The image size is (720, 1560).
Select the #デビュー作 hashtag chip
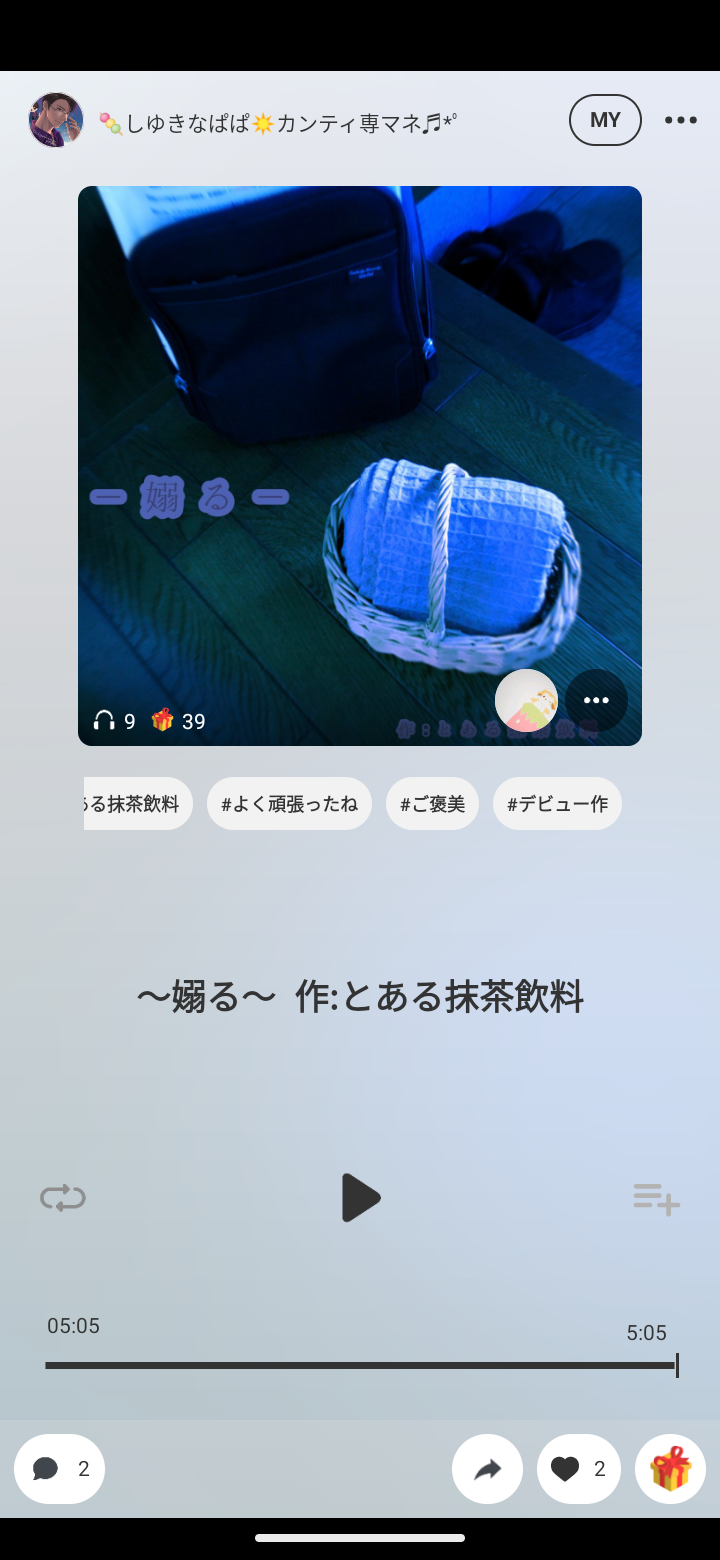coord(557,804)
